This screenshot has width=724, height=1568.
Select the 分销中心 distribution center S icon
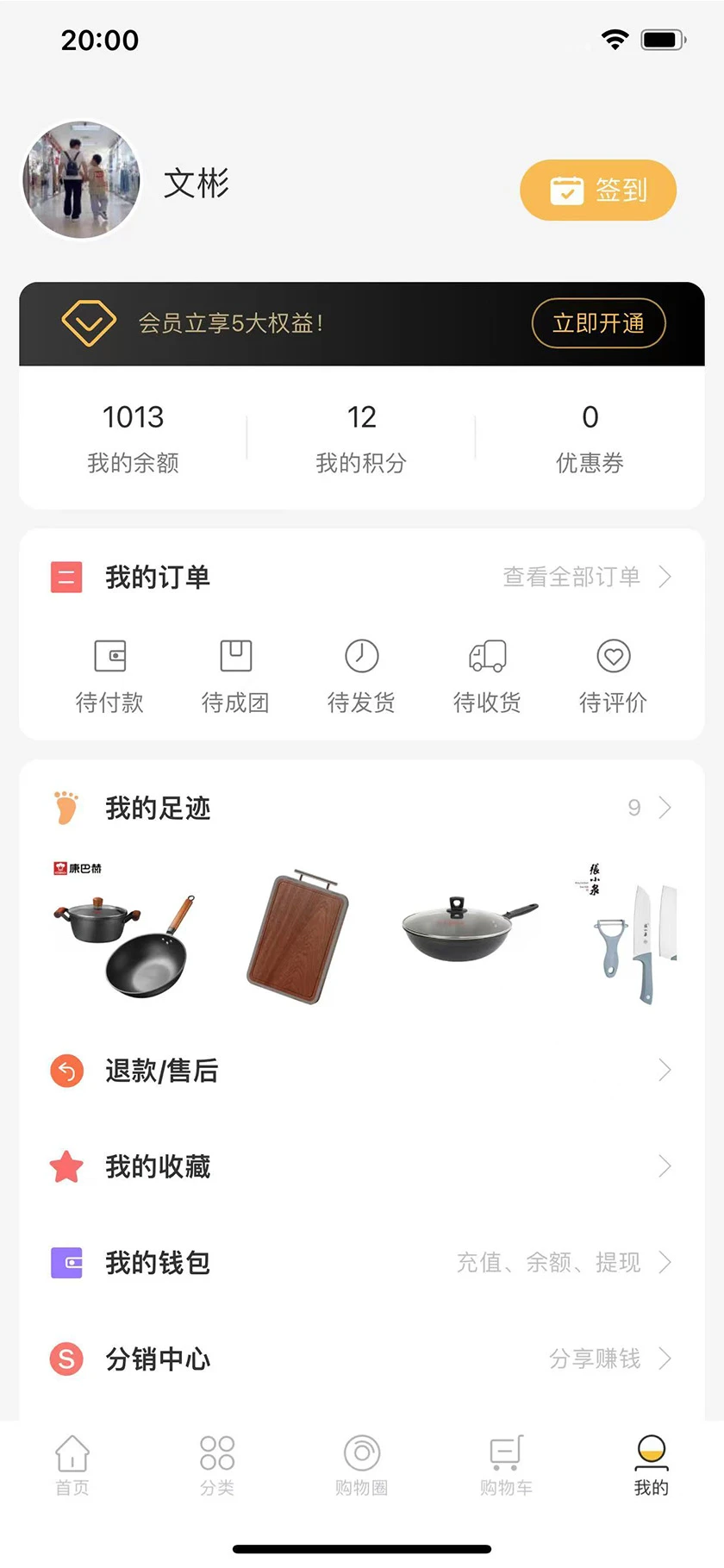click(x=66, y=1359)
